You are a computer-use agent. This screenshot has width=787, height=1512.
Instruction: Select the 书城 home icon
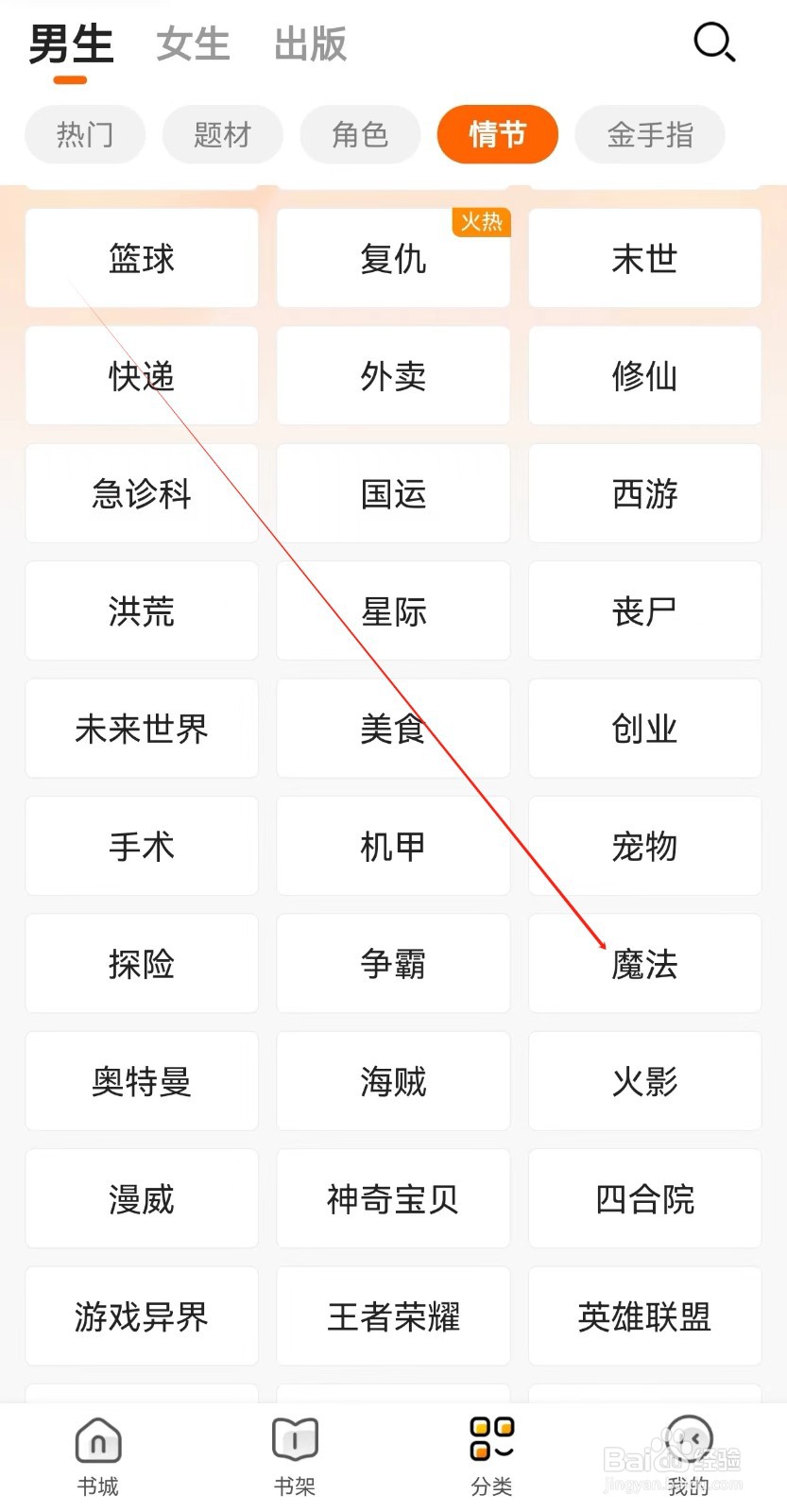click(x=98, y=1455)
